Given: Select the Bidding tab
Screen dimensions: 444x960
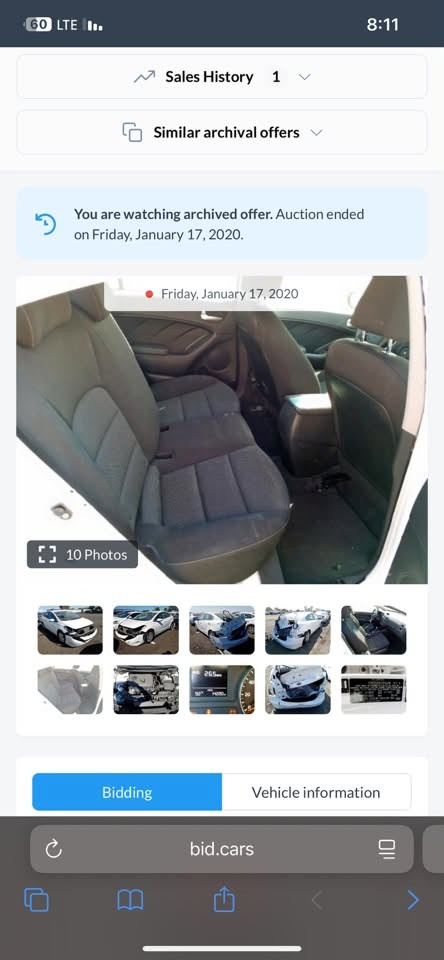Looking at the screenshot, I should tap(127, 792).
